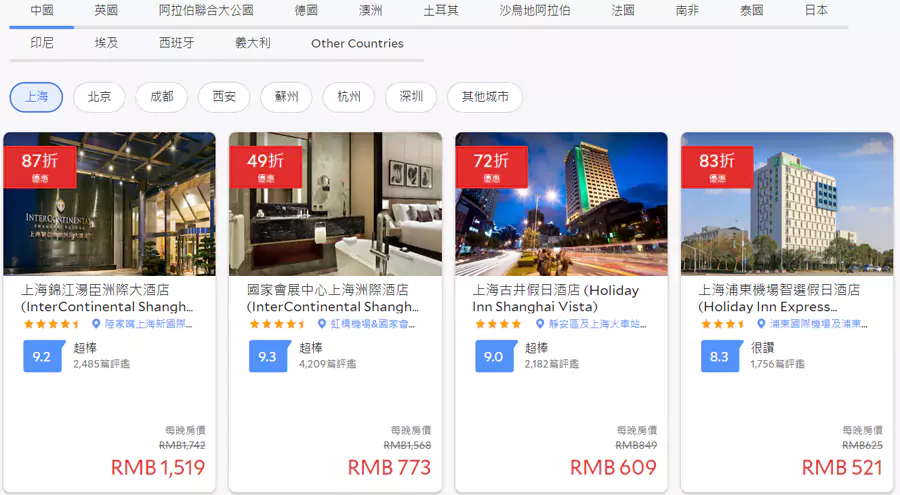Choose the 北京 city chip

pyautogui.click(x=99, y=97)
